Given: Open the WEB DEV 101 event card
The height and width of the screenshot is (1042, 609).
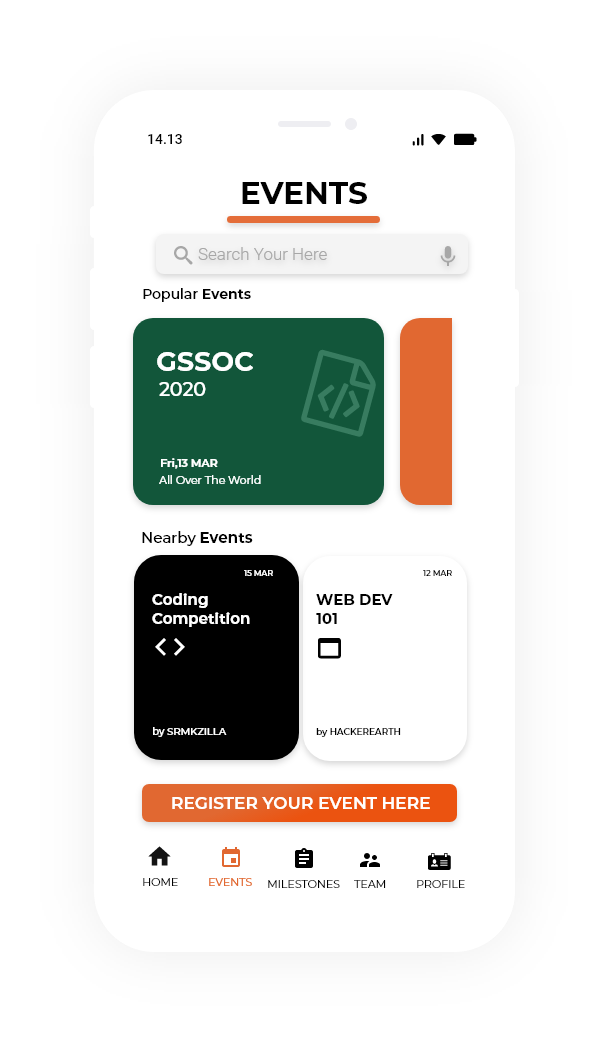Looking at the screenshot, I should pyautogui.click(x=385, y=657).
